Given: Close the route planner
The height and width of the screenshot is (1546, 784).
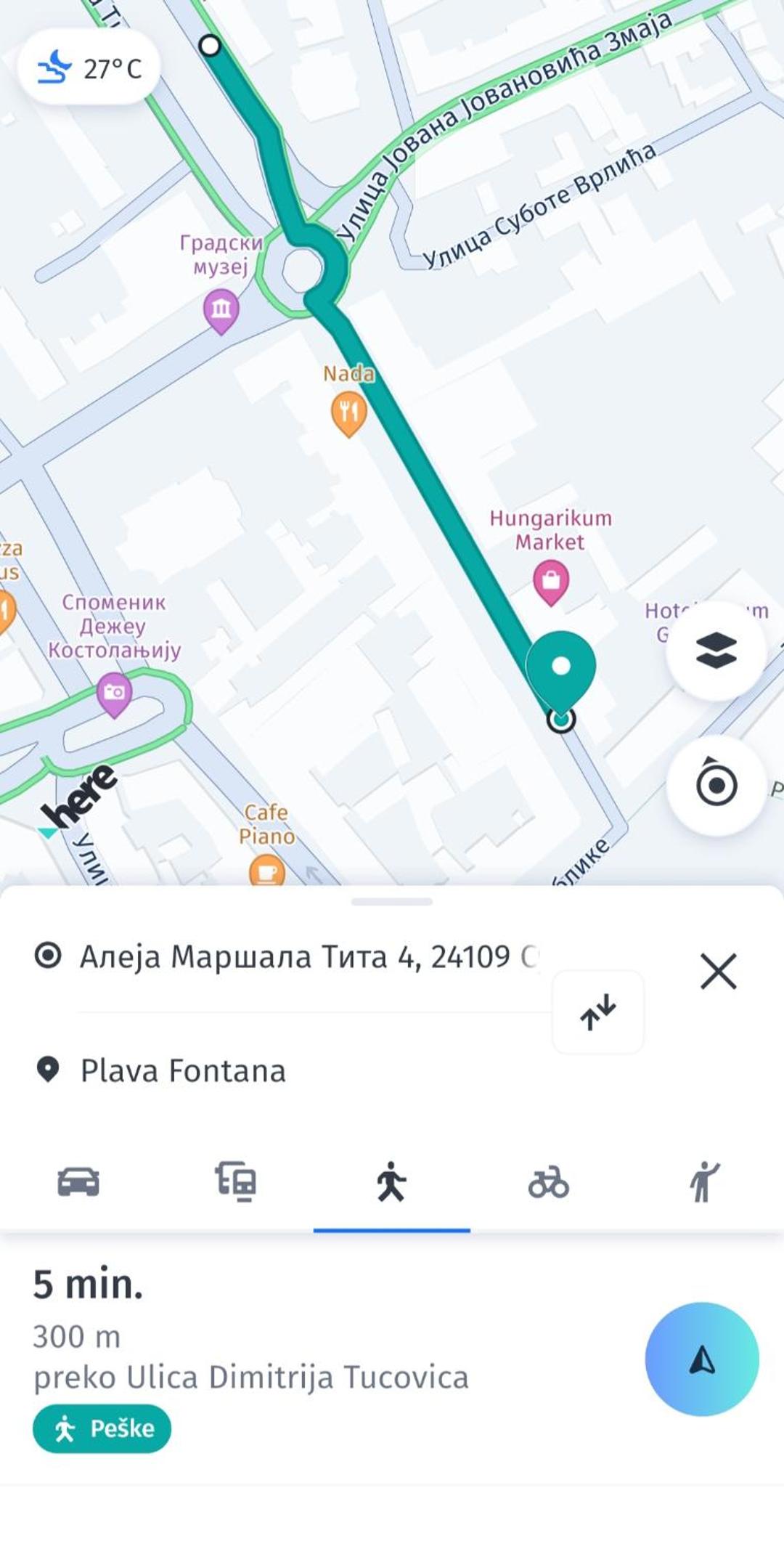Looking at the screenshot, I should coord(719,971).
